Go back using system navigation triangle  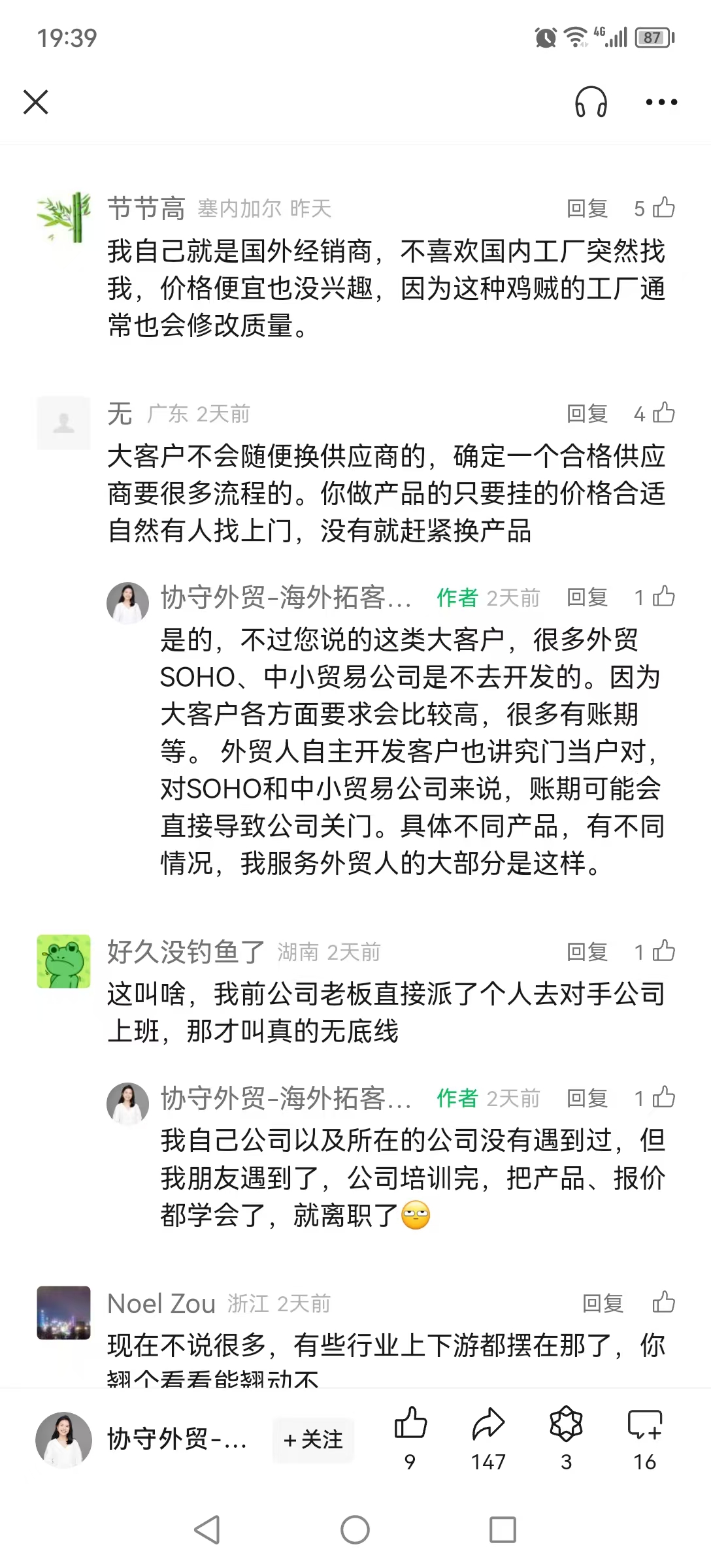point(207,1530)
